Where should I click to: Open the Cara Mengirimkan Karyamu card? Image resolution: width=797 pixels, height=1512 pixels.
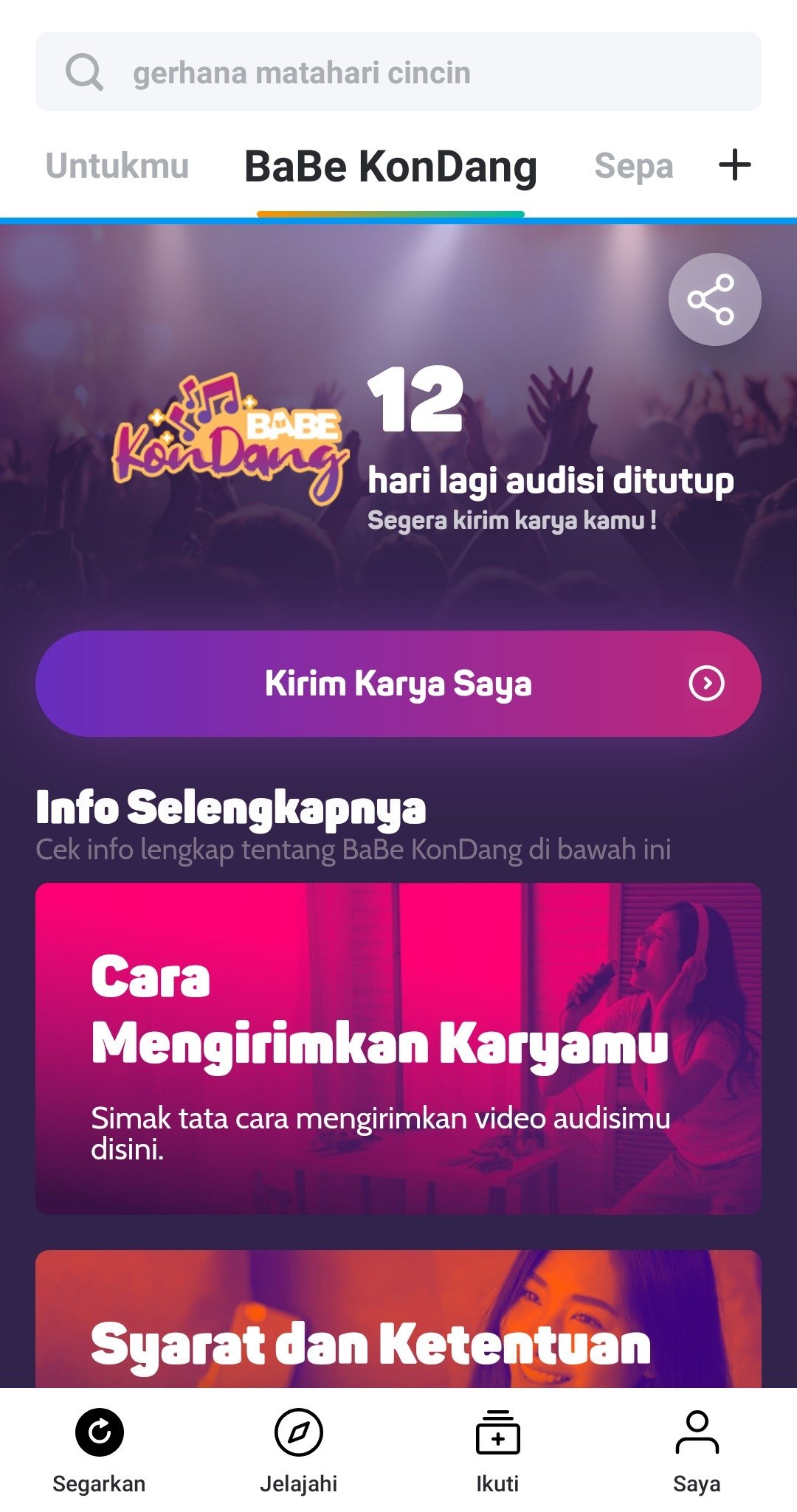tap(398, 1048)
